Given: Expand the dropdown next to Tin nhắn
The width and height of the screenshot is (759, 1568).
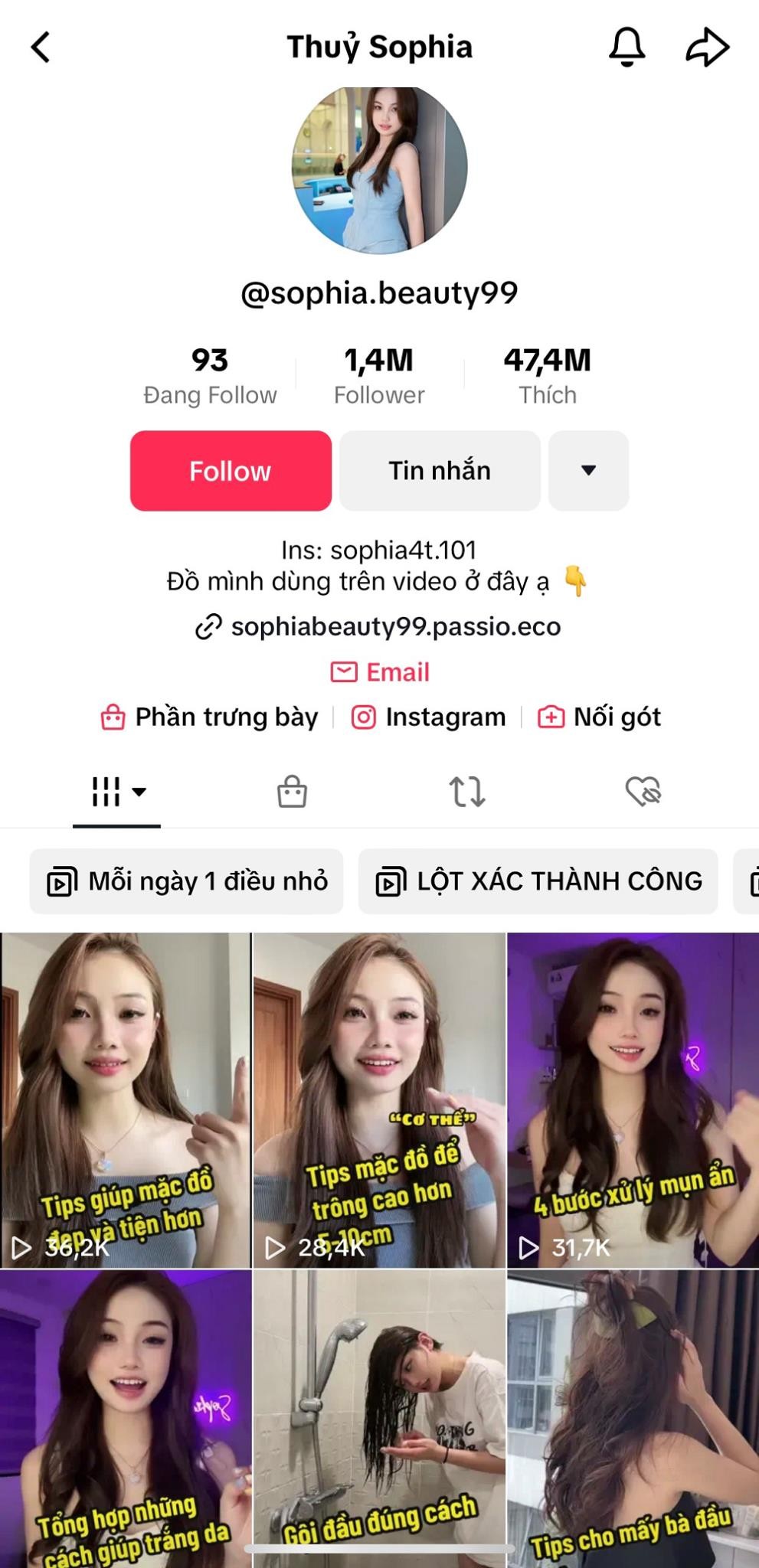Looking at the screenshot, I should point(587,470).
